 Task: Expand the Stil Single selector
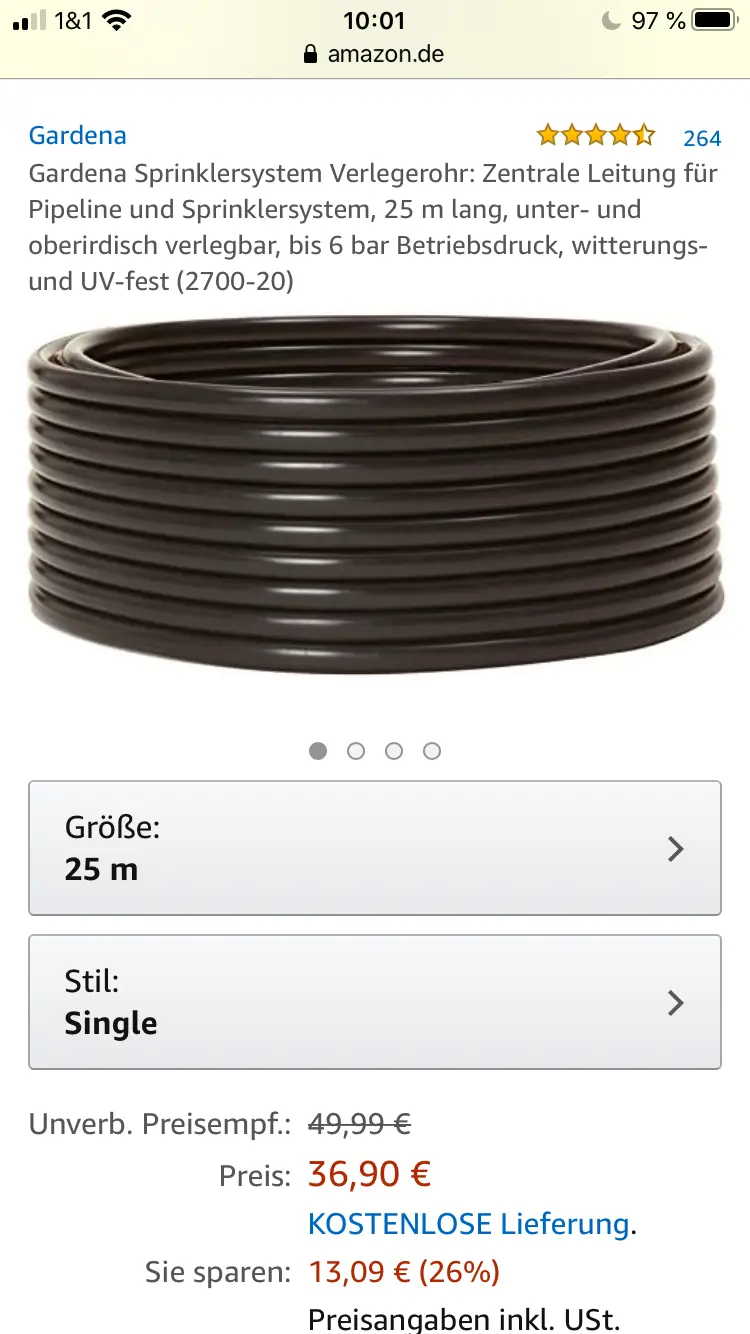[x=375, y=1002]
